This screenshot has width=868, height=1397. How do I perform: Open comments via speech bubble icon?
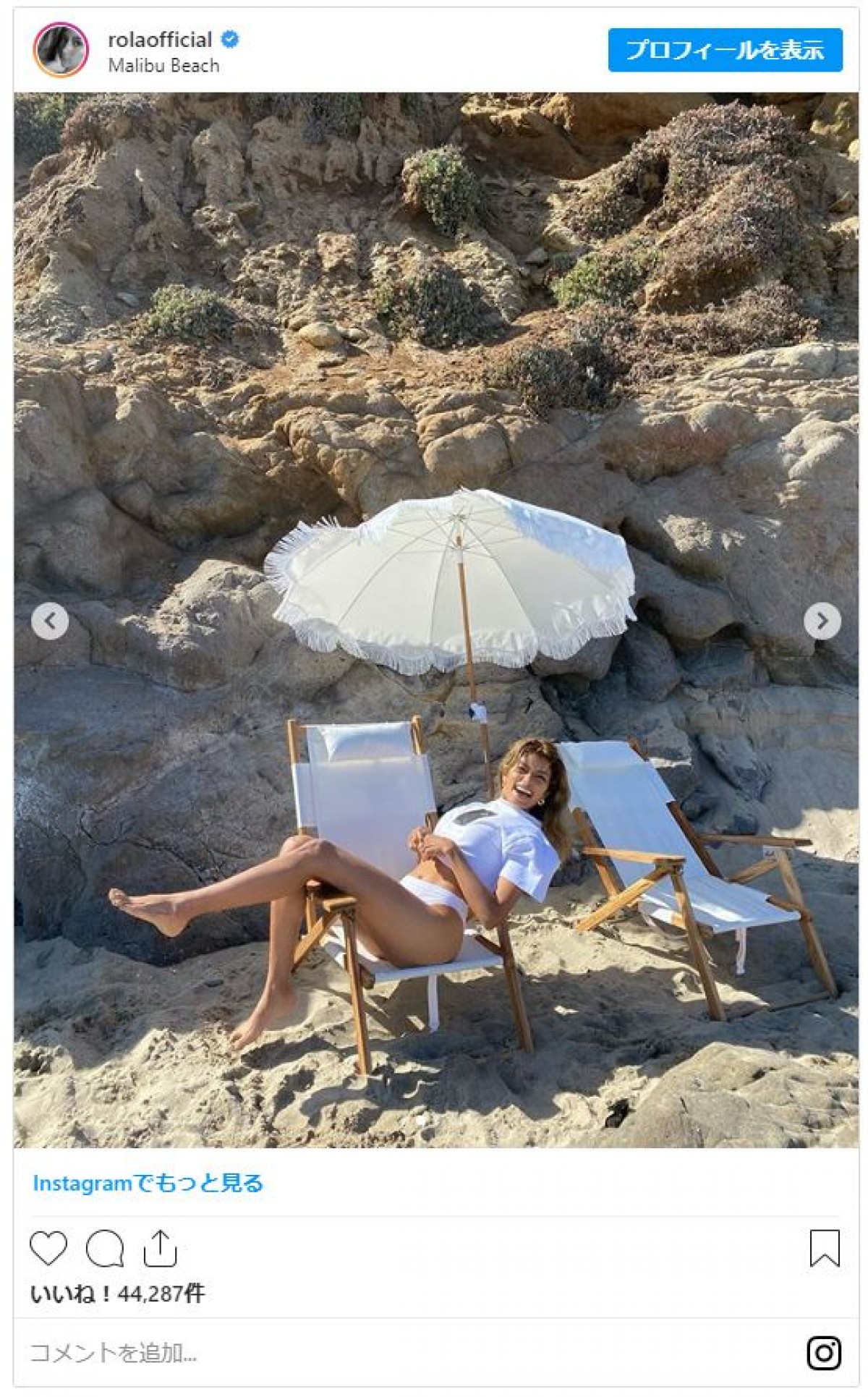click(105, 1248)
